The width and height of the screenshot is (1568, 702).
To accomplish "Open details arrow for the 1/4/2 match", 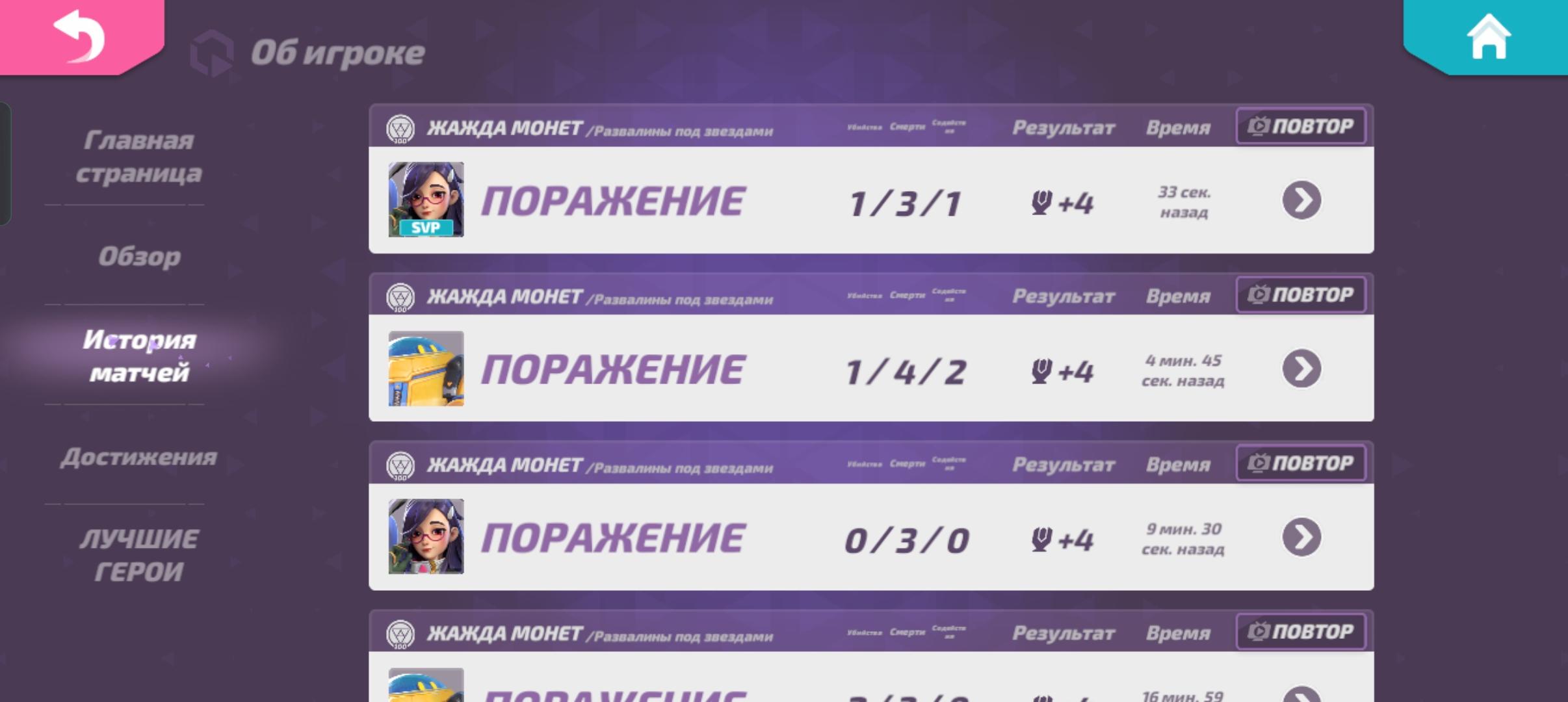I will [x=1301, y=369].
